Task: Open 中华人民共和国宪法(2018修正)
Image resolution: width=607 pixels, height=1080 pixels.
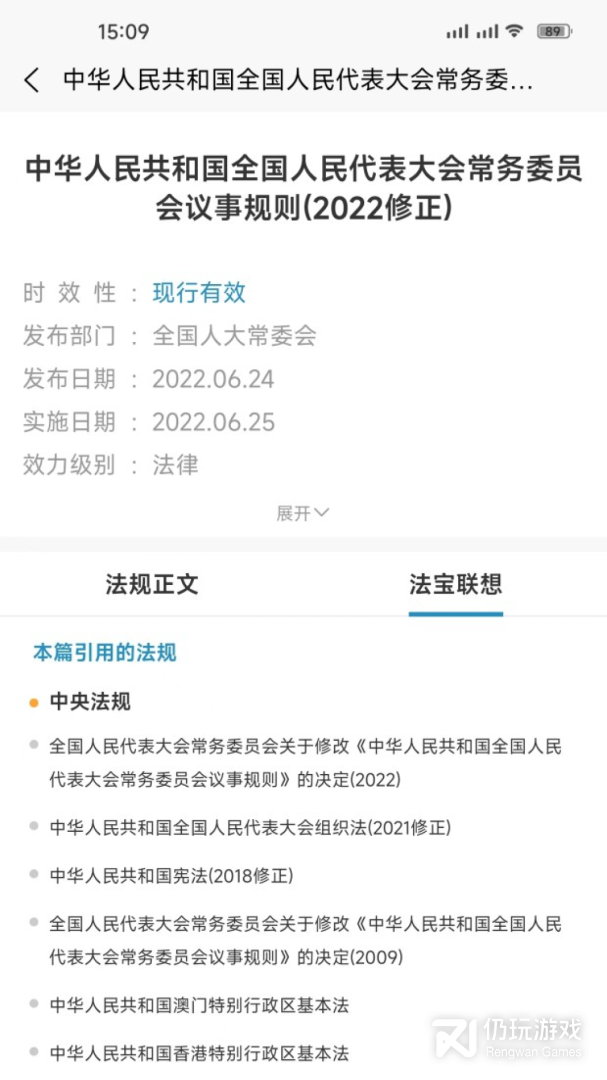Action: (172, 875)
